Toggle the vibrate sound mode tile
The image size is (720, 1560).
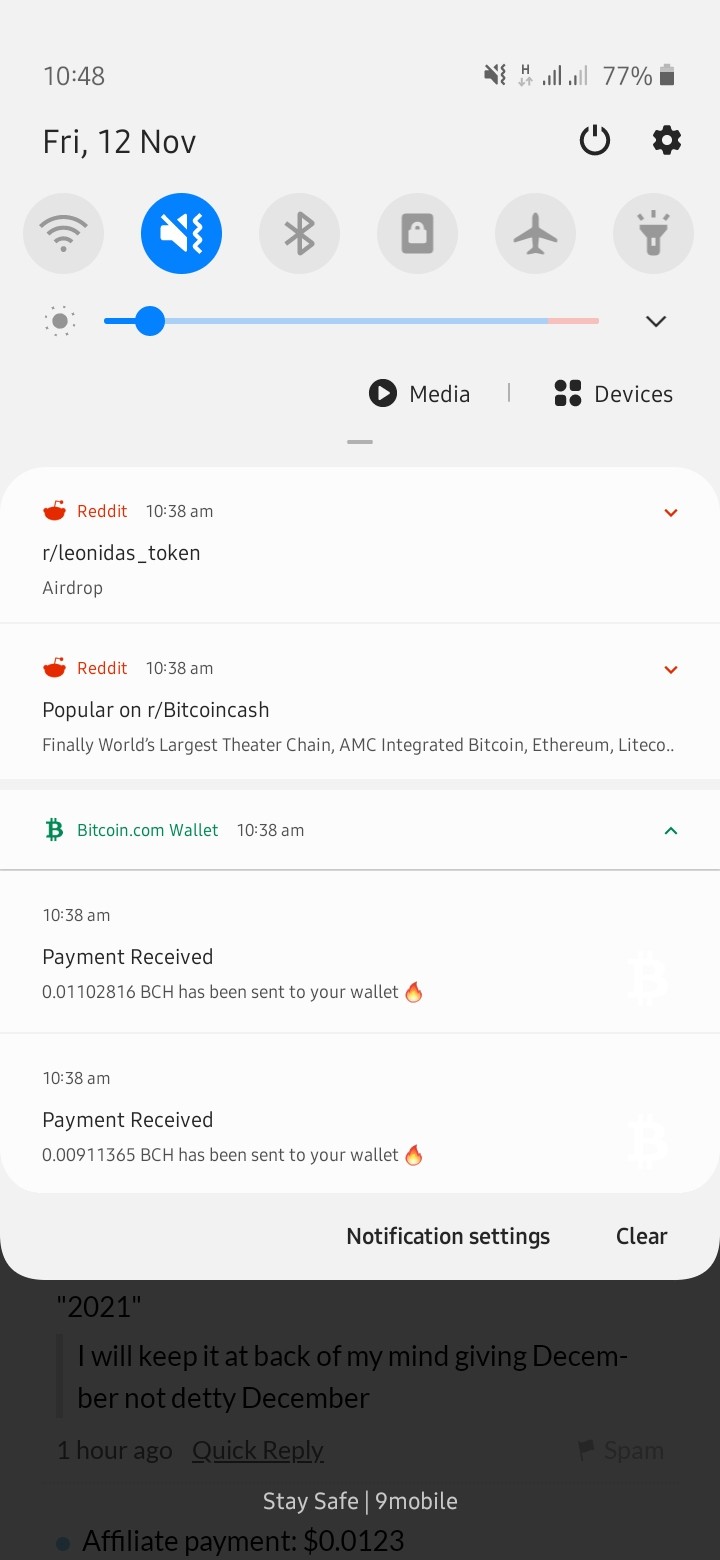pos(181,234)
